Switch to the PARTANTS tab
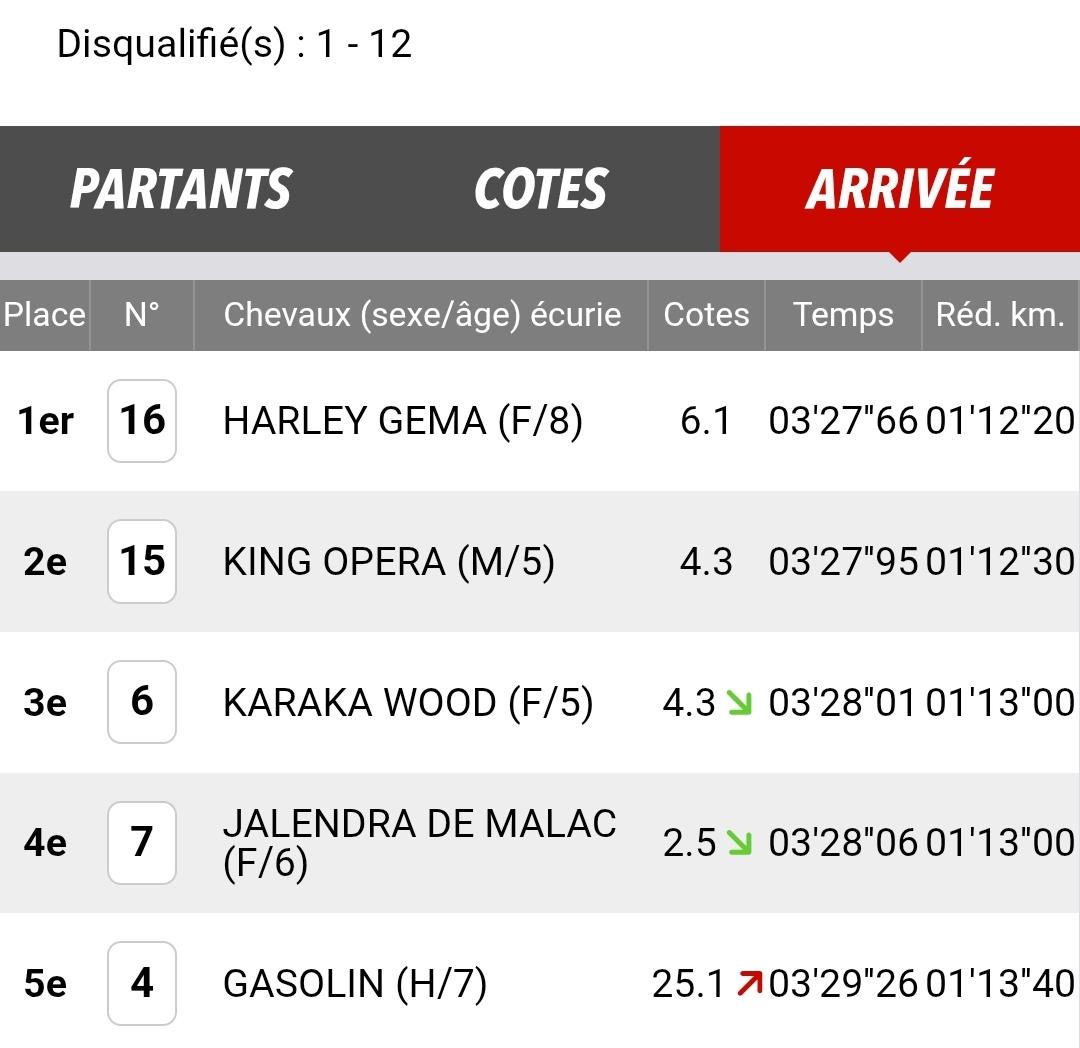1080x1048 pixels. 180,189
